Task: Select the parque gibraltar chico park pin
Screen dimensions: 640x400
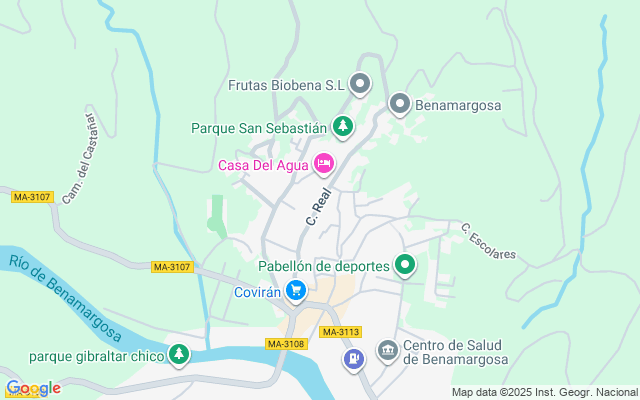Action: click(x=178, y=354)
